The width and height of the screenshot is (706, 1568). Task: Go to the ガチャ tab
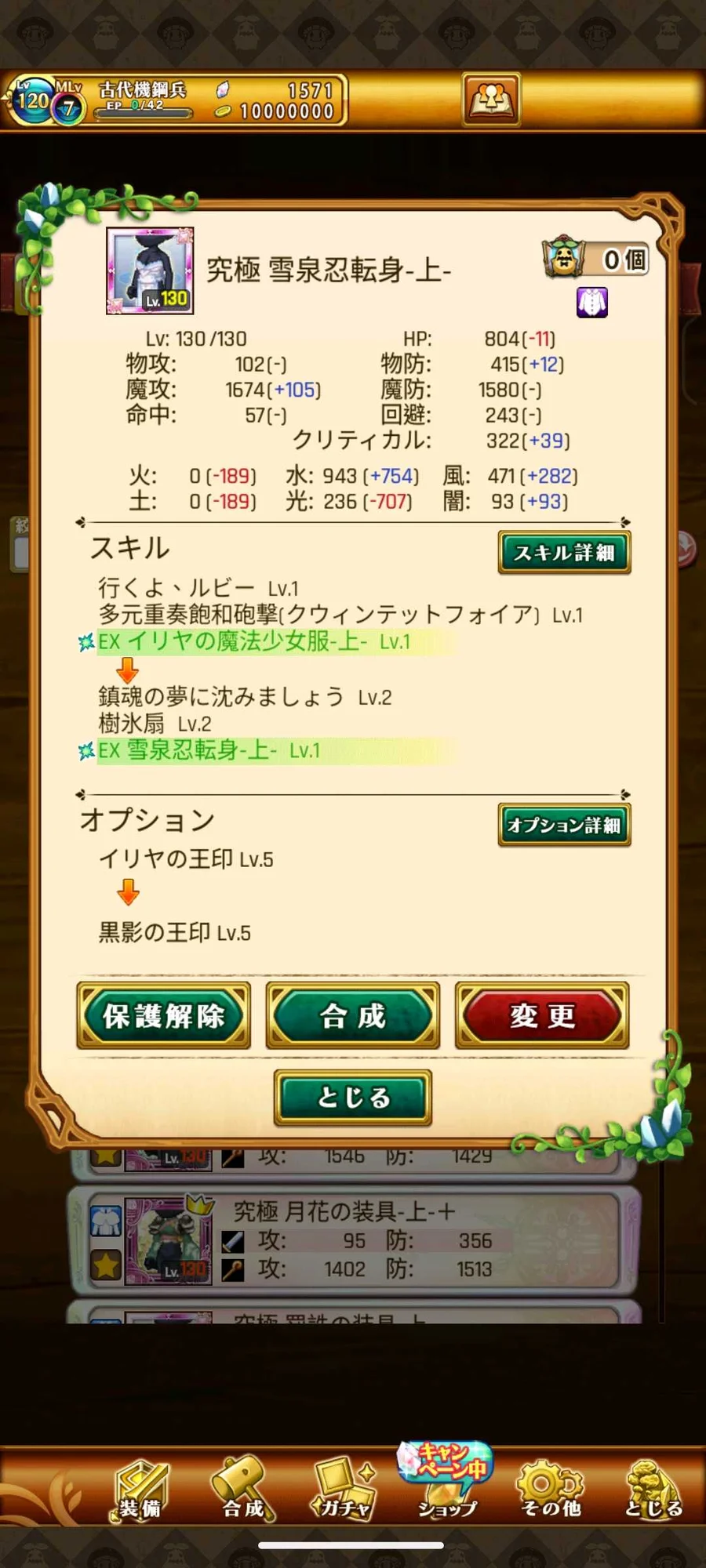tap(344, 1491)
